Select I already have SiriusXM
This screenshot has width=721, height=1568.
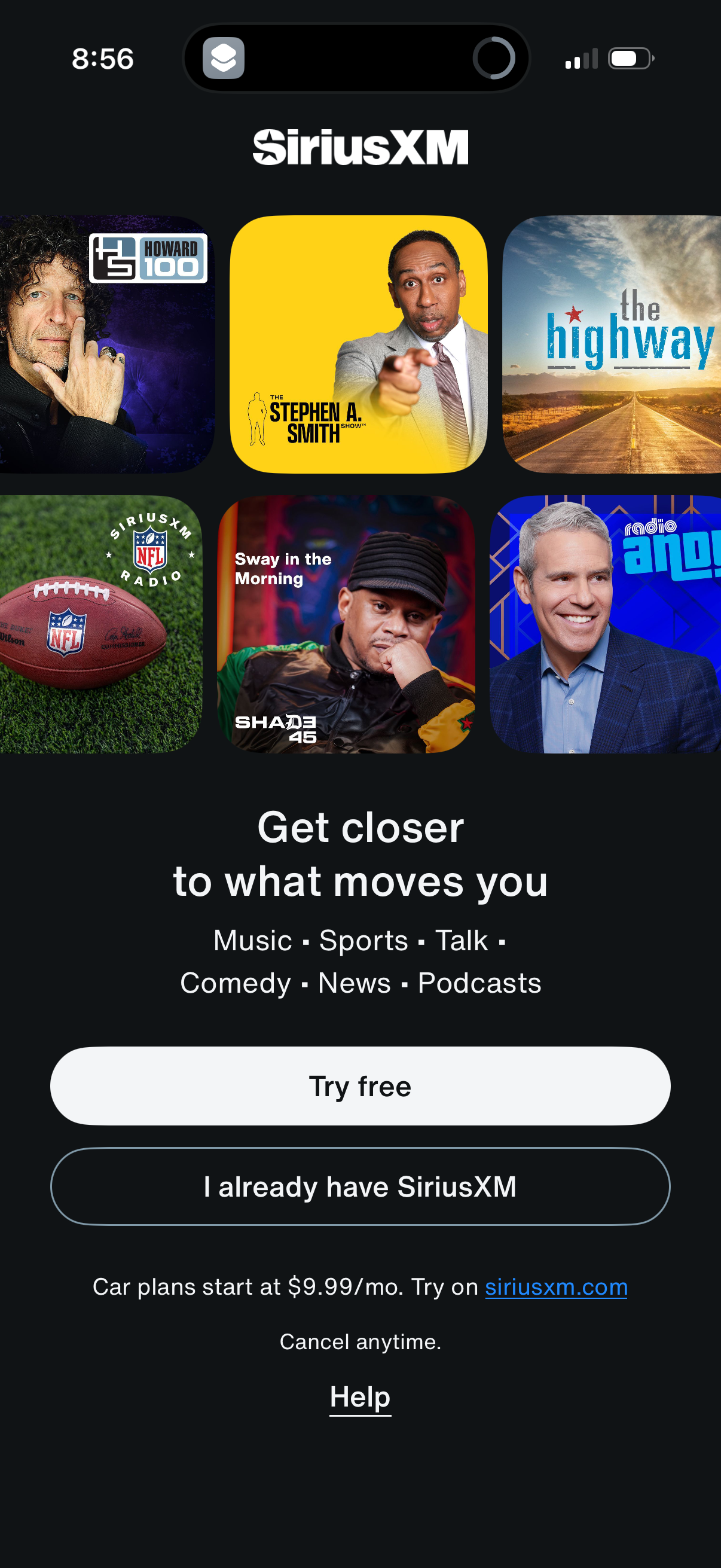360,1187
